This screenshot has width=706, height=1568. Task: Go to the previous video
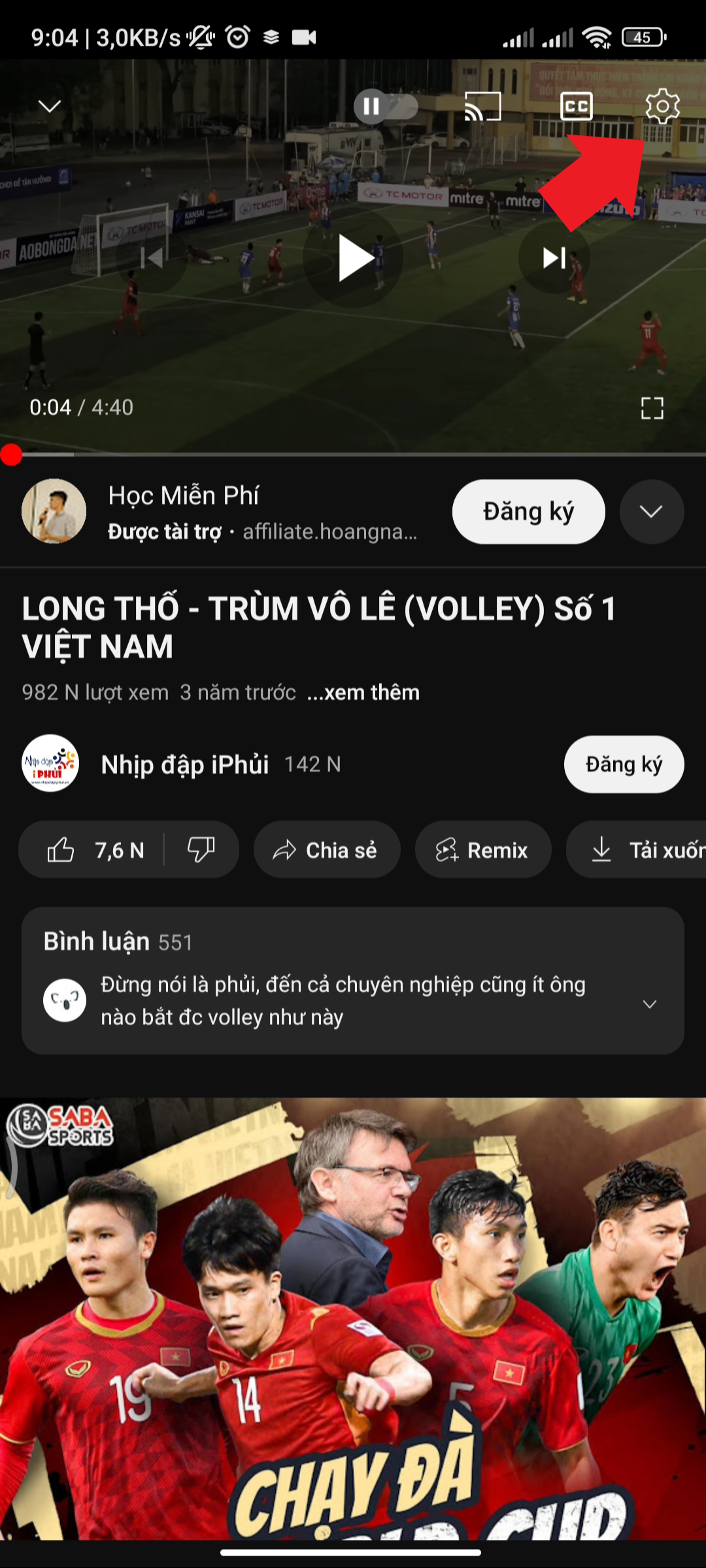pos(152,258)
